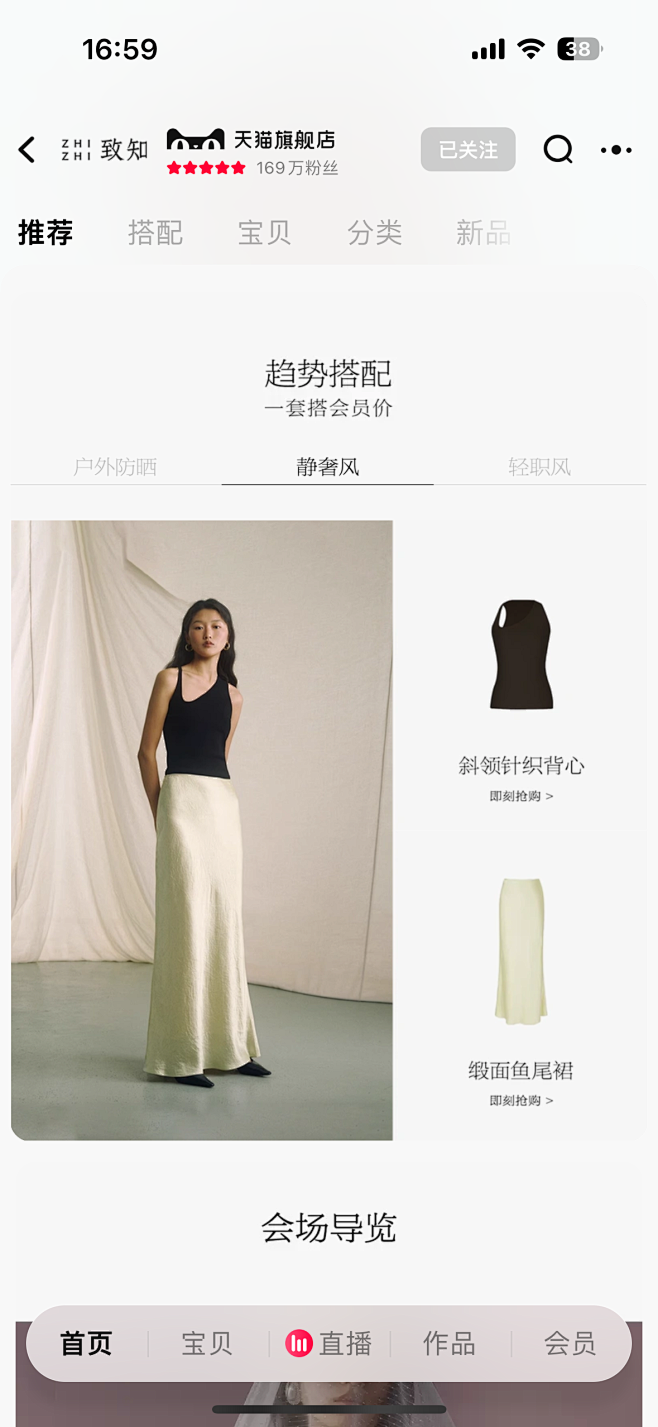Switch to the 搭配 top tab
Viewport: 658px width, 1427px height.
tap(155, 233)
